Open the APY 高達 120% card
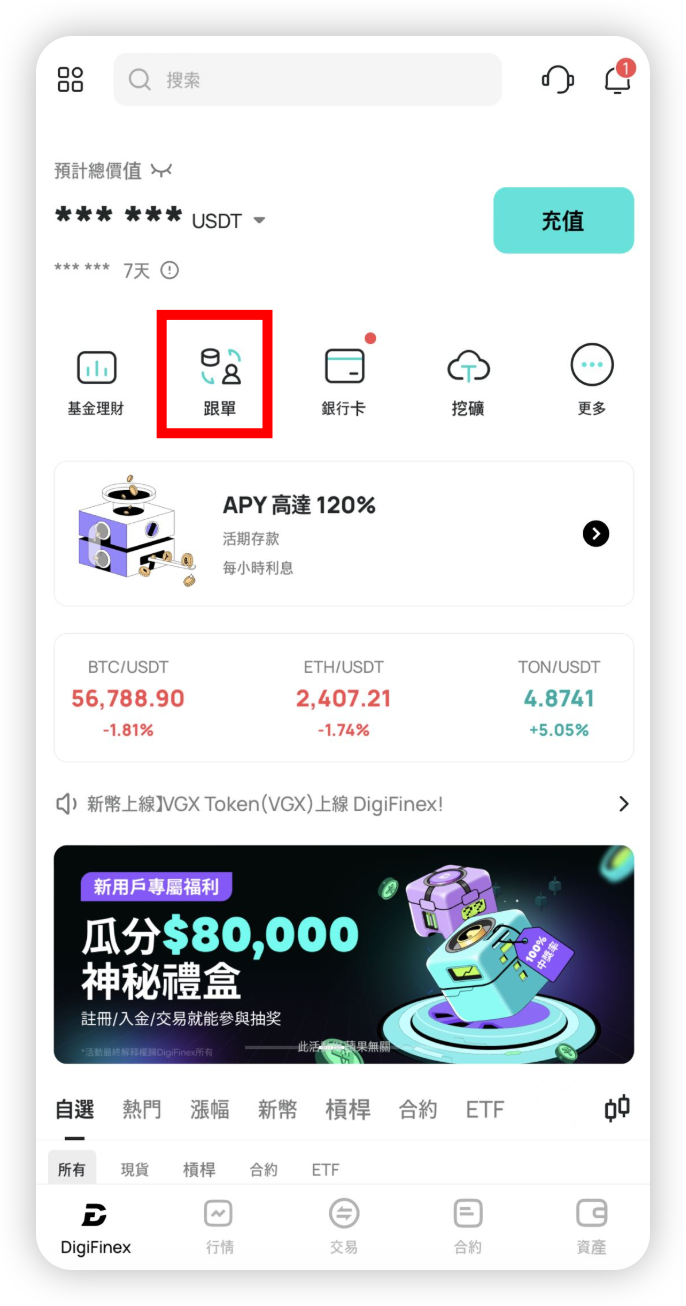686x1306 pixels. pyautogui.click(x=343, y=533)
